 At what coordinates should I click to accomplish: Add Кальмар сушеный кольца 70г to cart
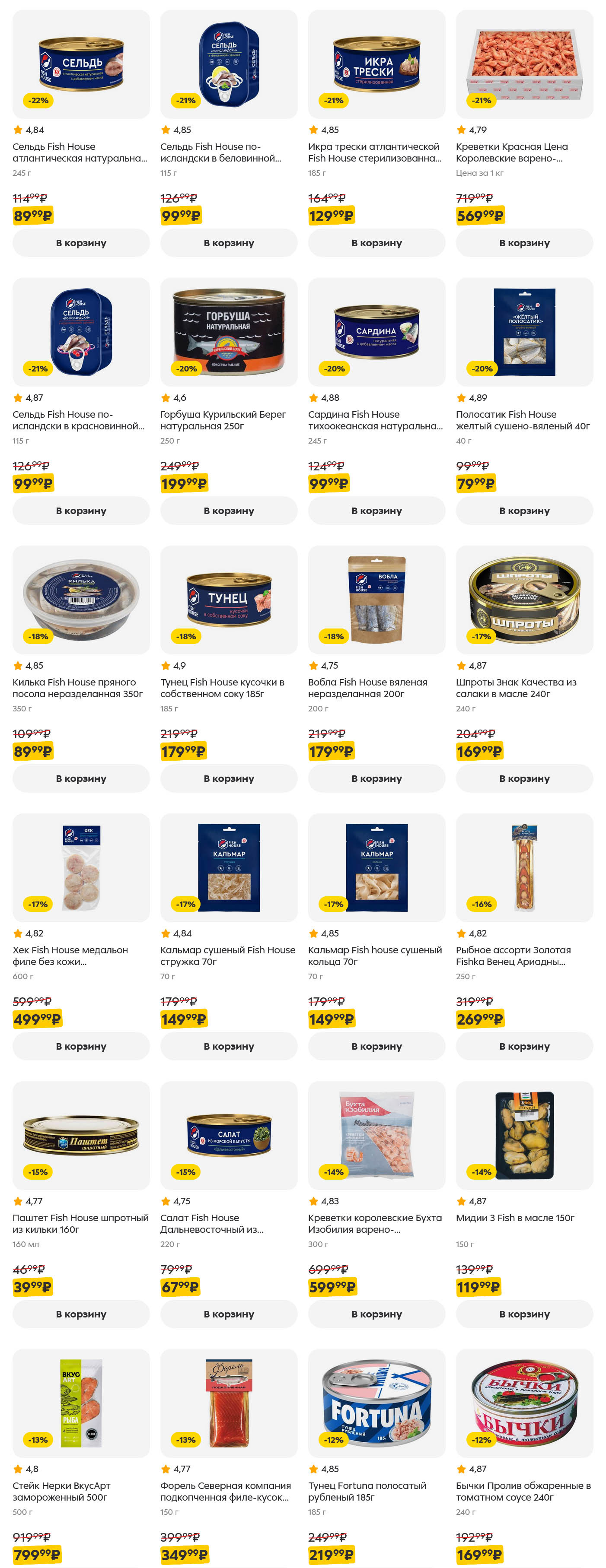[376, 1046]
